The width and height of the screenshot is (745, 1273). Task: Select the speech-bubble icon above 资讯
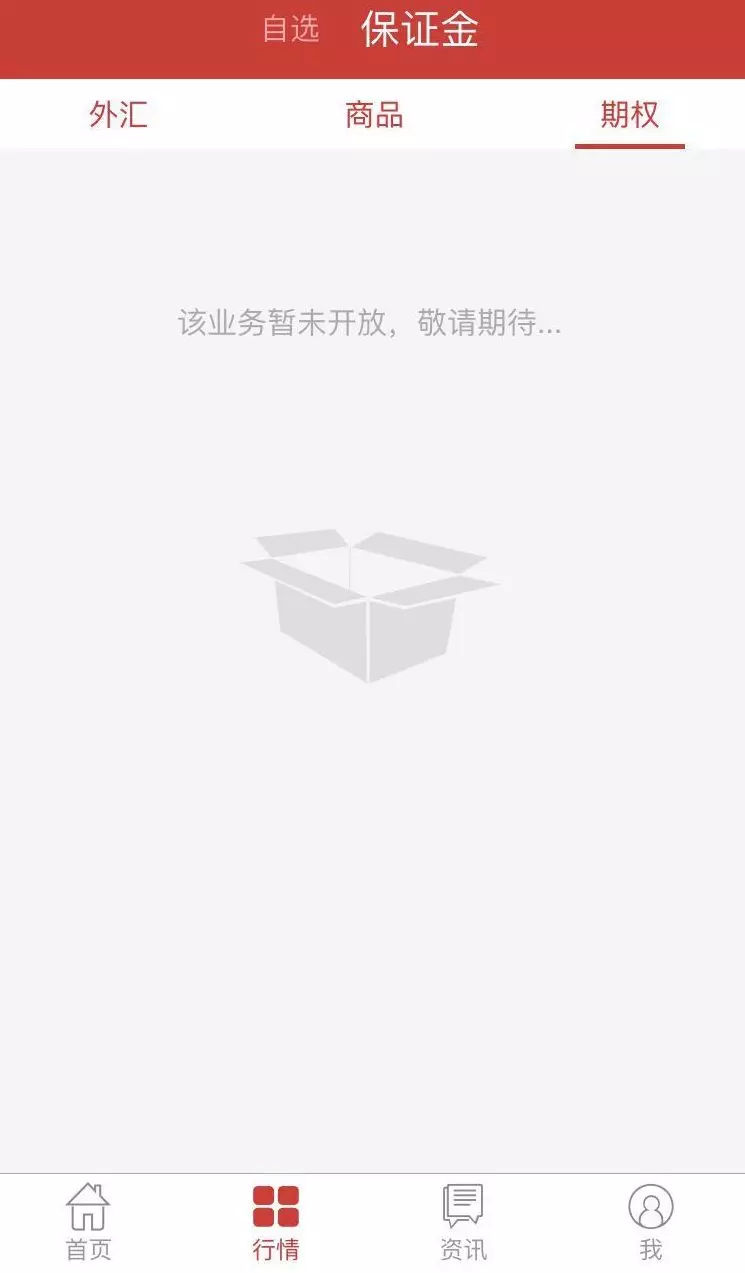coord(461,1205)
